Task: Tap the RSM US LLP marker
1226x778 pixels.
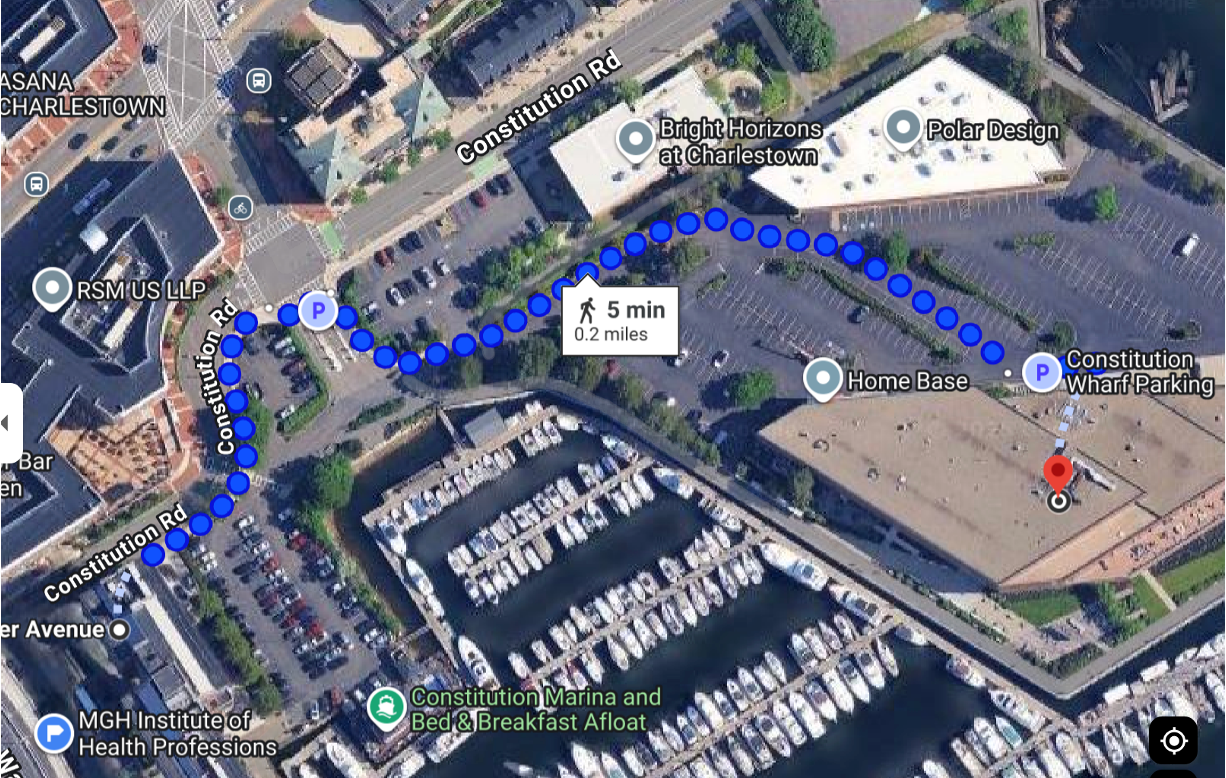Action: pos(52,288)
